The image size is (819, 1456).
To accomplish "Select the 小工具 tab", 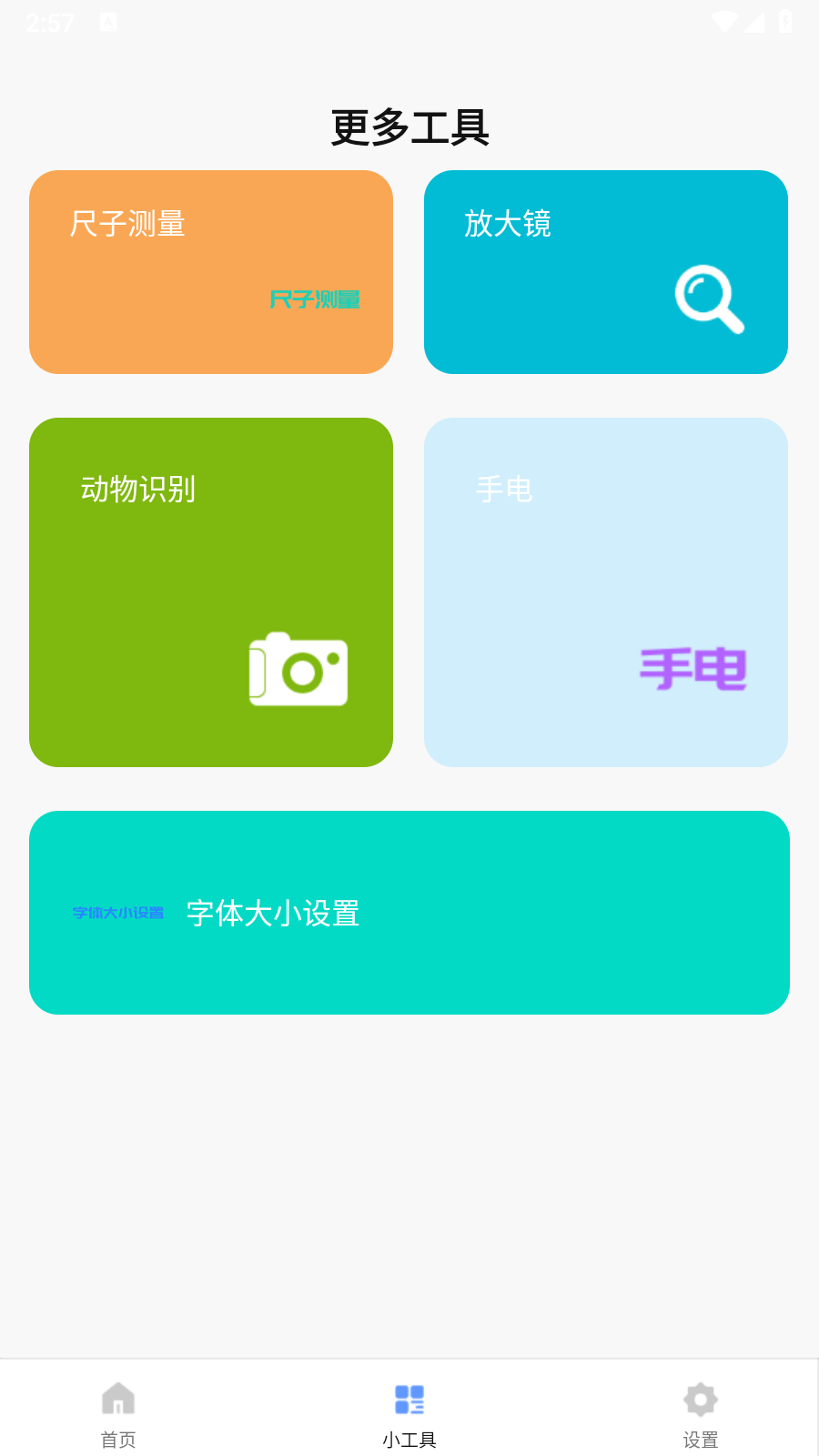I will click(x=409, y=1412).
